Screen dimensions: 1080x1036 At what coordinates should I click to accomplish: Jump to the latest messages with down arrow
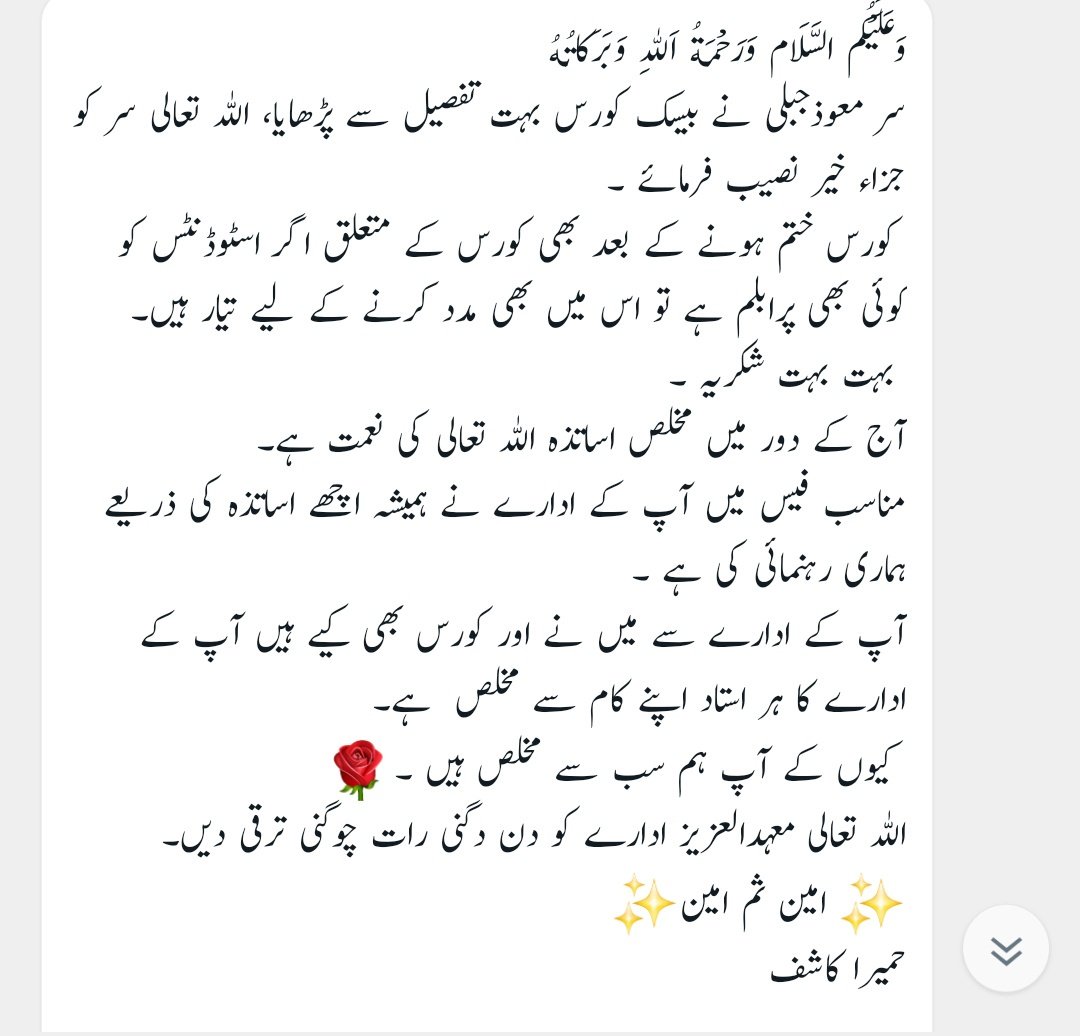click(1005, 949)
